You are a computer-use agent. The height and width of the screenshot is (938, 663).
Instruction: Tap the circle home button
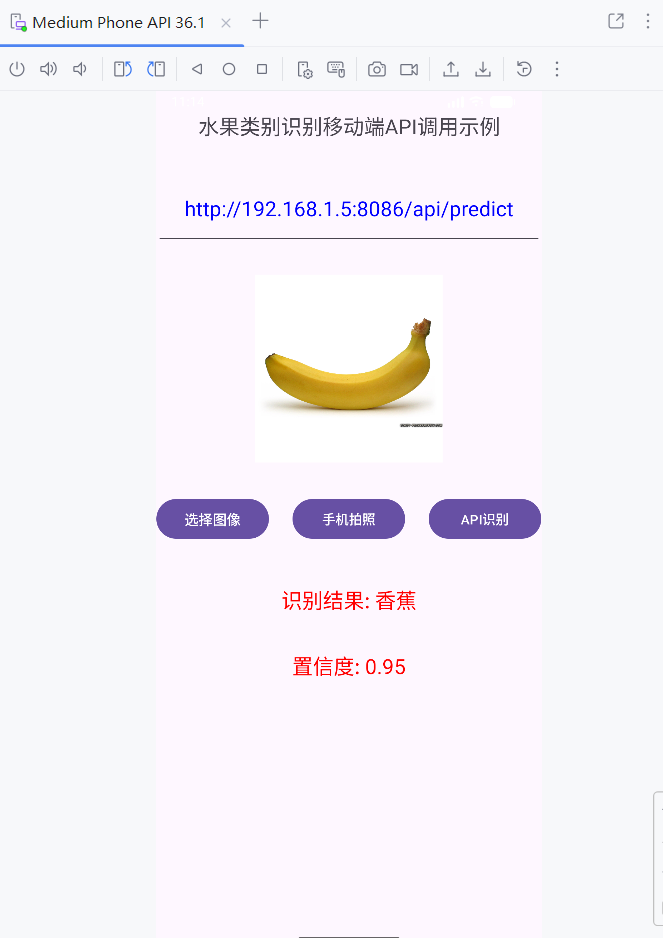(x=229, y=69)
